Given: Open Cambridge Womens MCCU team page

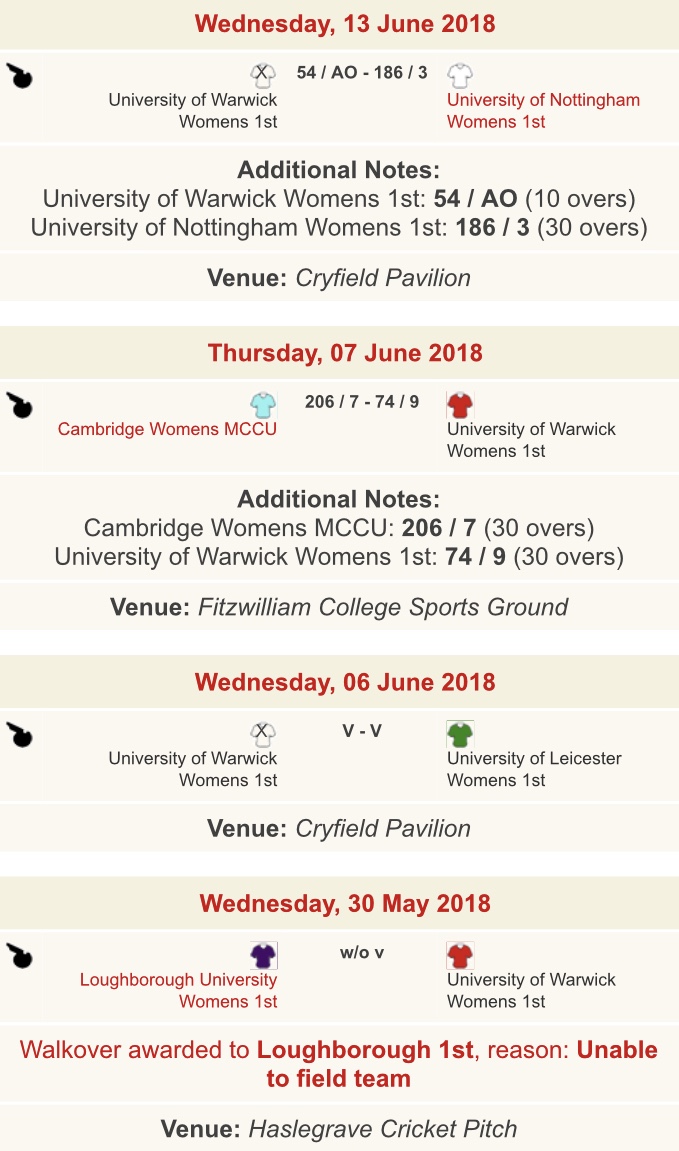Looking at the screenshot, I should (x=167, y=429).
